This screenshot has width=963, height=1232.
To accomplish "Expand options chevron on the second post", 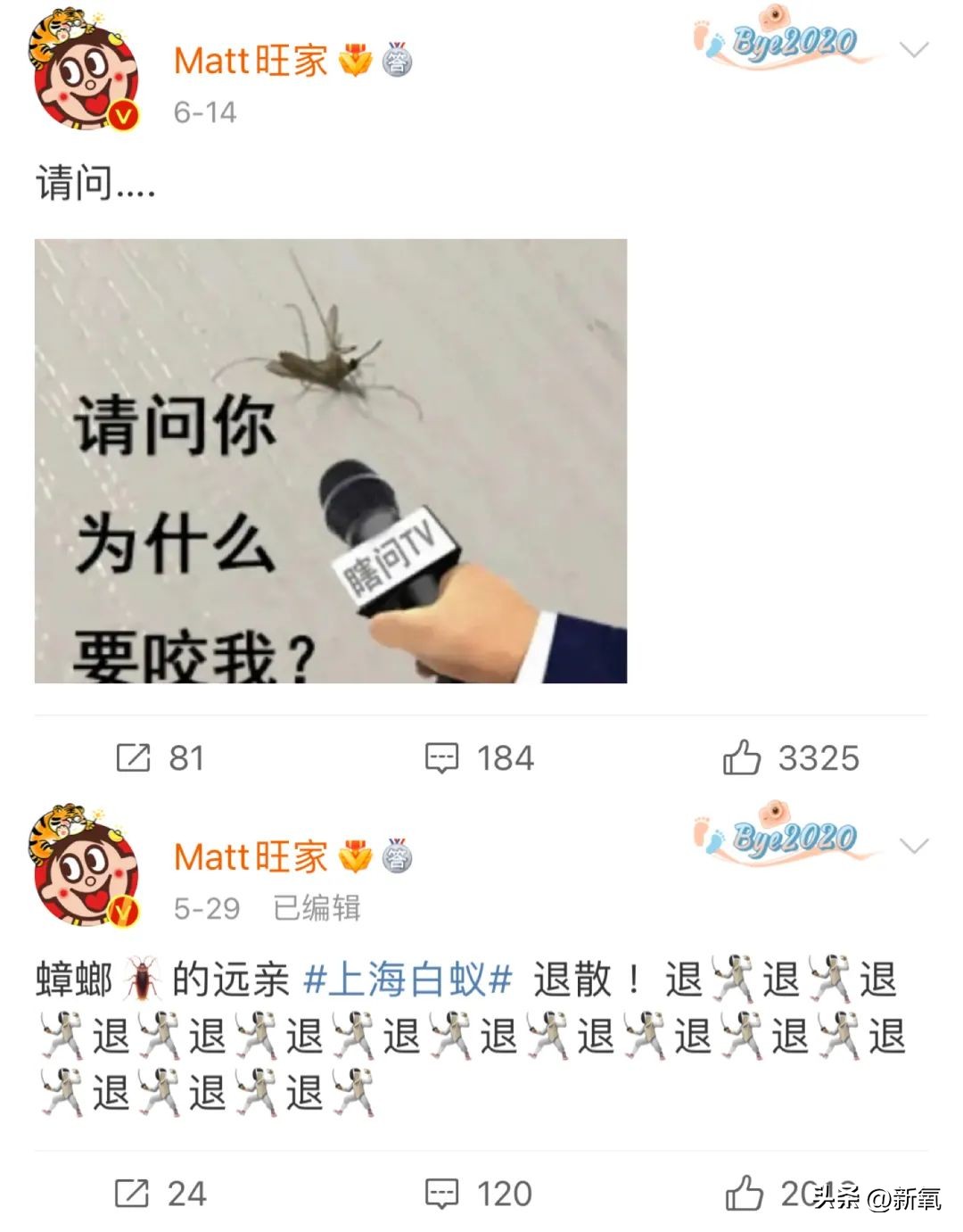I will 913,843.
